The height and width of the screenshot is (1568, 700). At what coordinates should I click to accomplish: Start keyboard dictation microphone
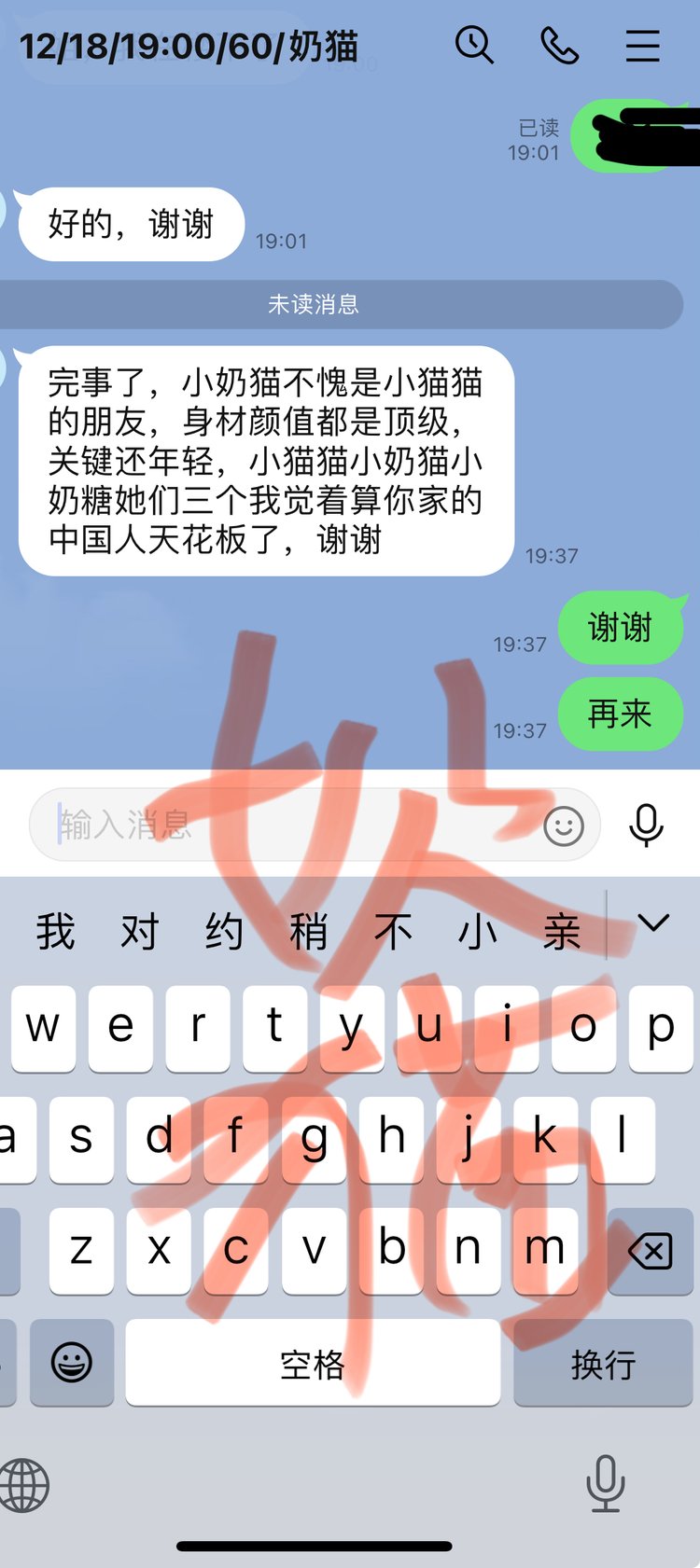[605, 1482]
